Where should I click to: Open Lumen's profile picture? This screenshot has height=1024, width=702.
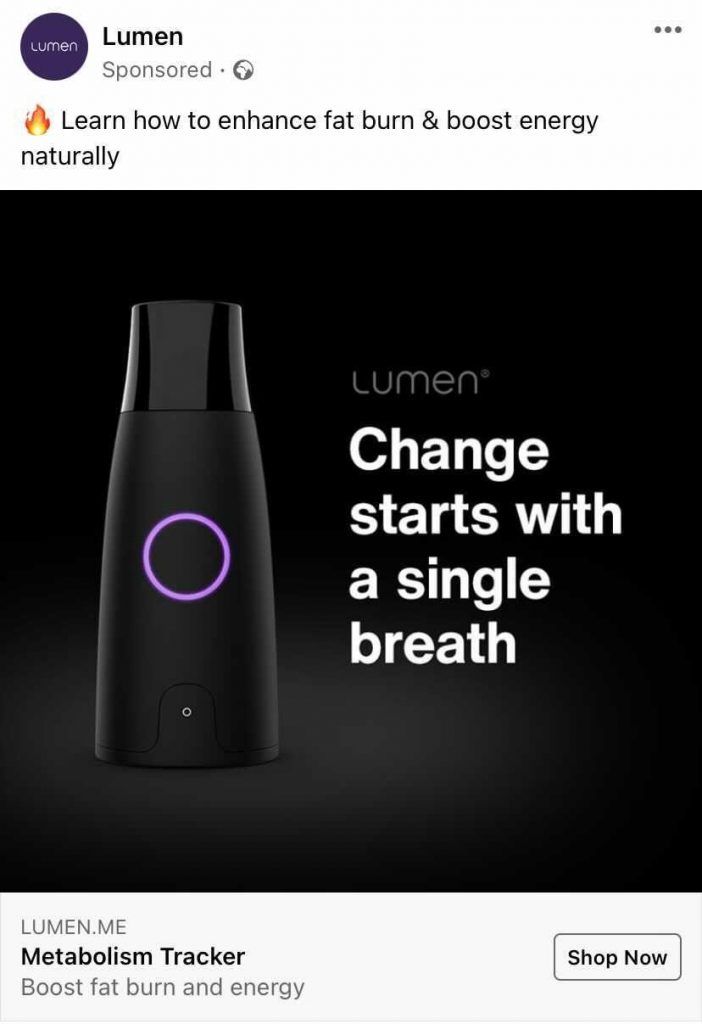54,47
